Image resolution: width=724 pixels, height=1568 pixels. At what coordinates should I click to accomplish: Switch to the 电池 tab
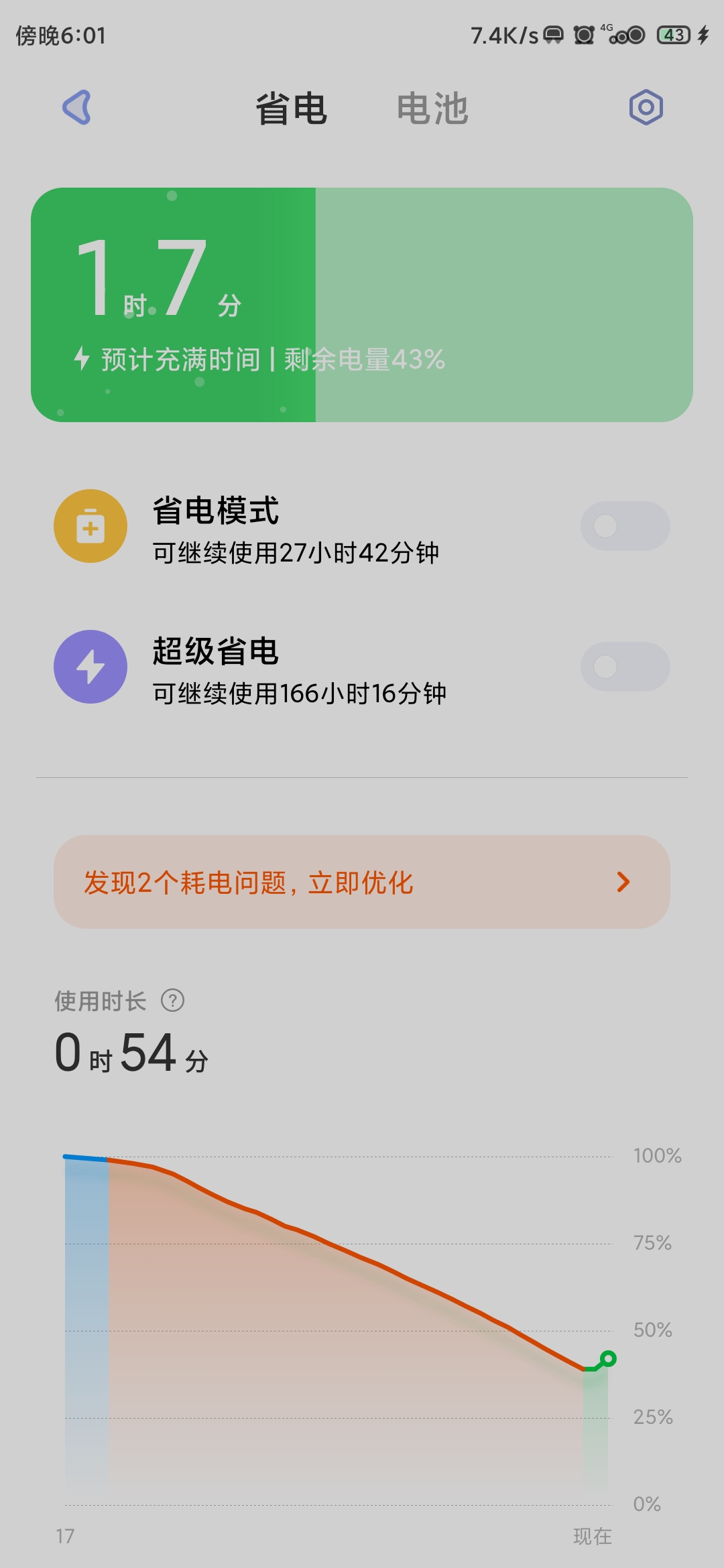432,109
